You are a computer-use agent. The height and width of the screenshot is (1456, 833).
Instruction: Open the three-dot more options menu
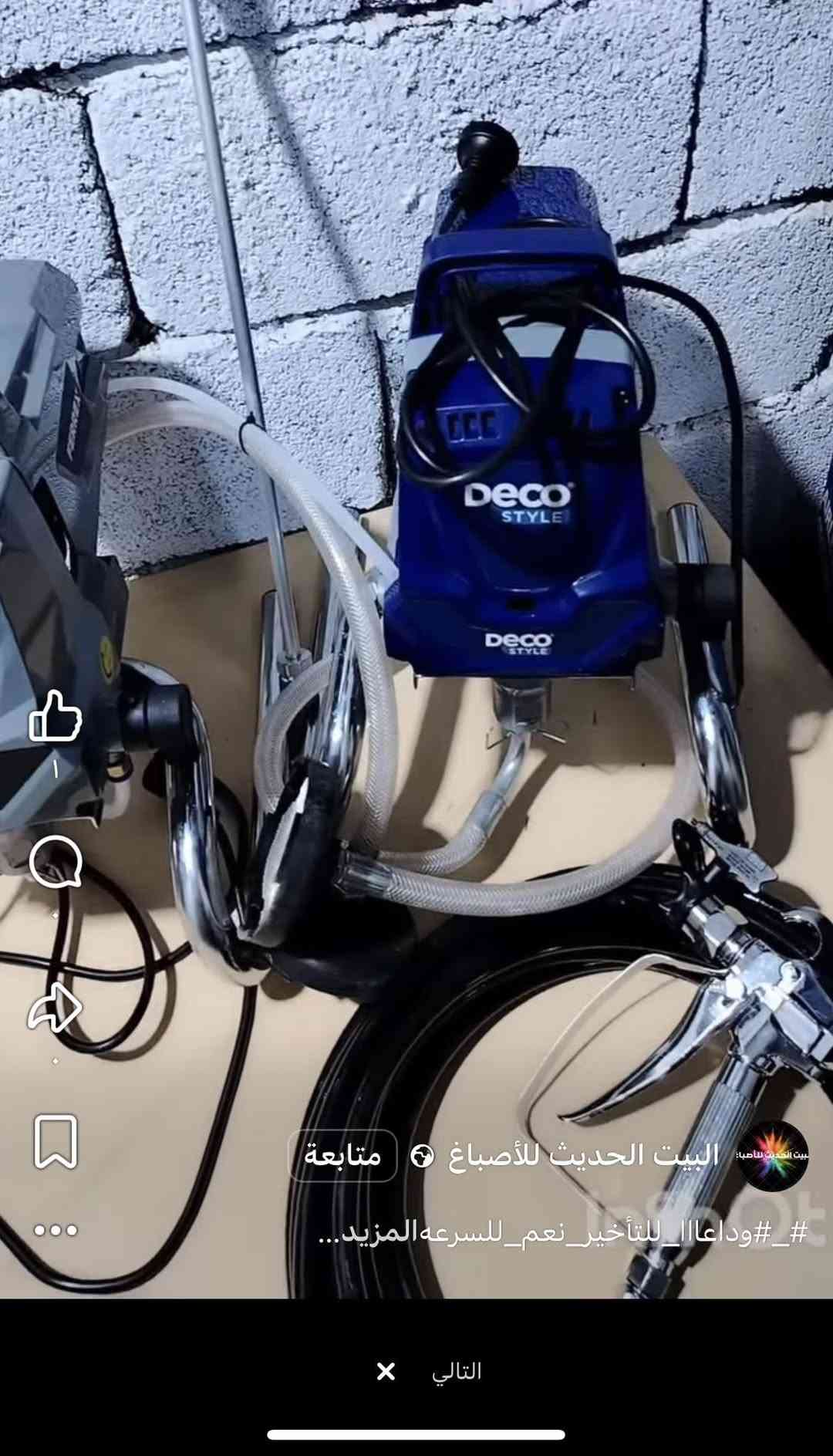56,1230
